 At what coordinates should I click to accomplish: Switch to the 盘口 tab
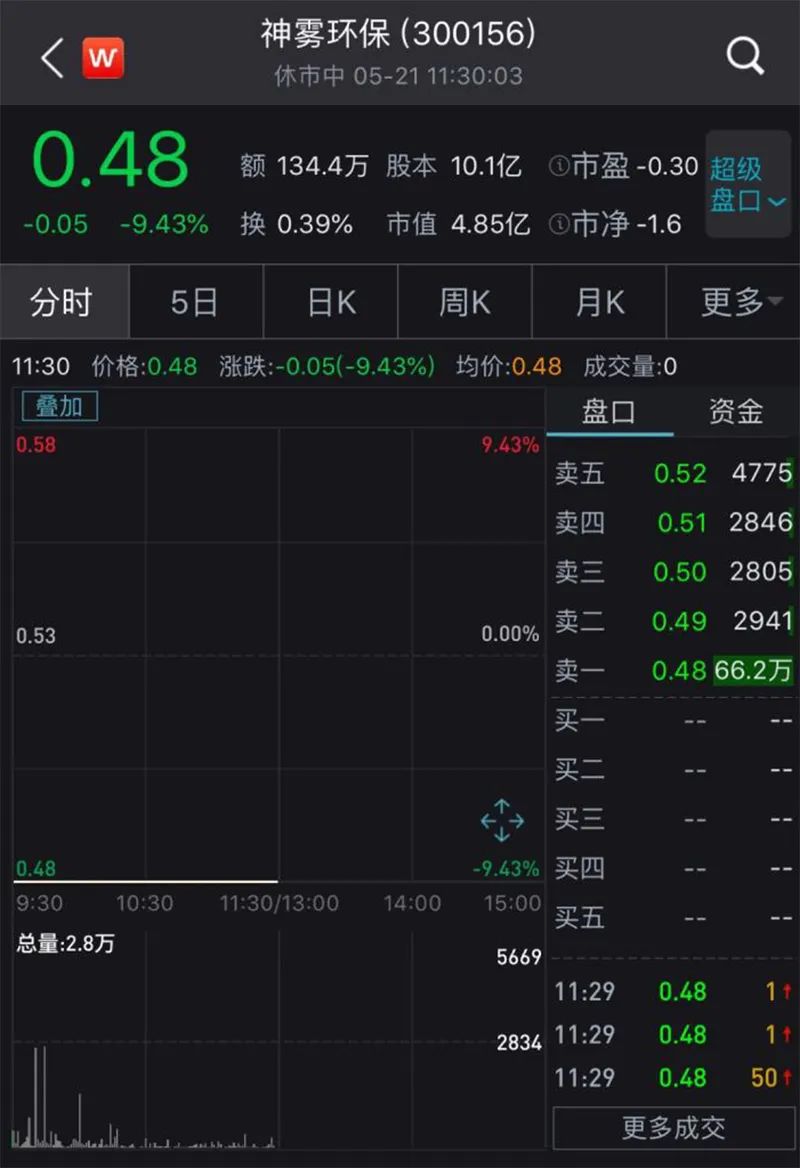pyautogui.click(x=609, y=412)
